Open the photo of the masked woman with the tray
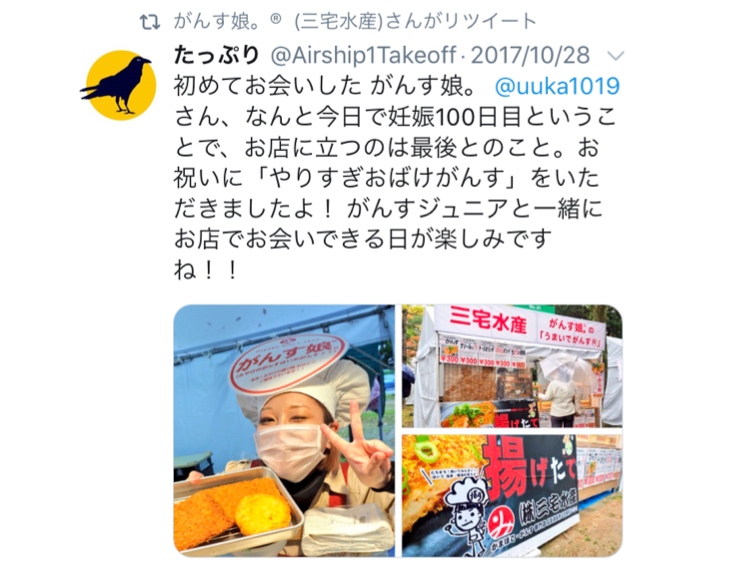The height and width of the screenshot is (563, 750). tap(284, 430)
